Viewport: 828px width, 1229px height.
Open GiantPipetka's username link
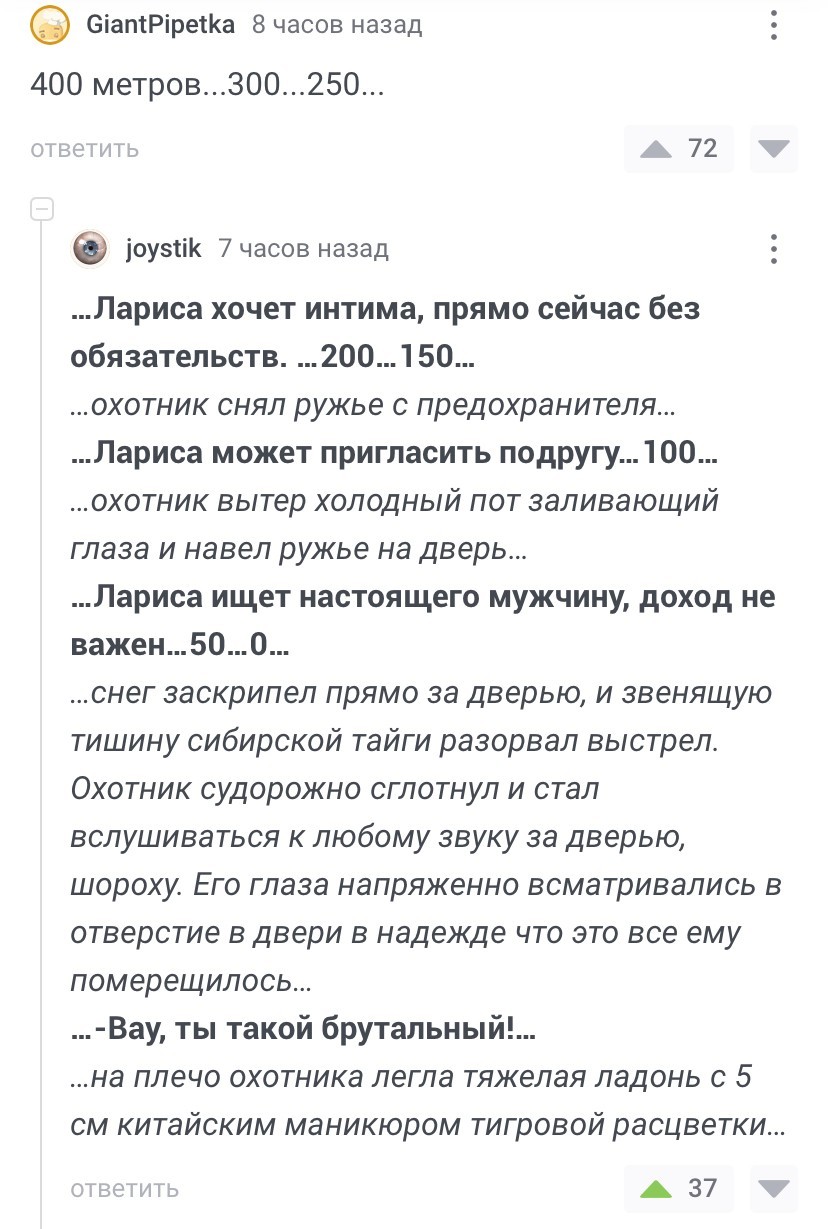[161, 25]
